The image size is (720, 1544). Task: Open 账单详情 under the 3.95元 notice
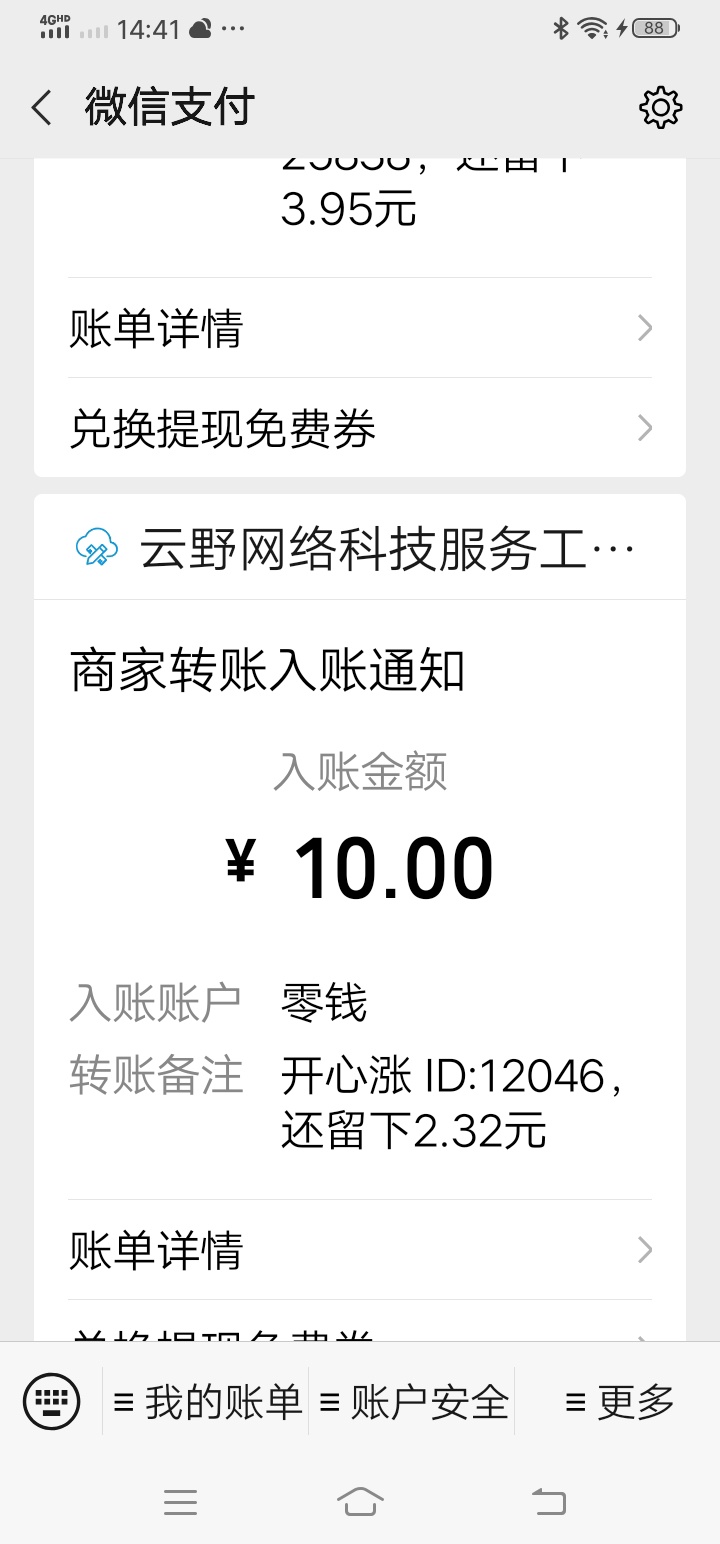coord(360,328)
